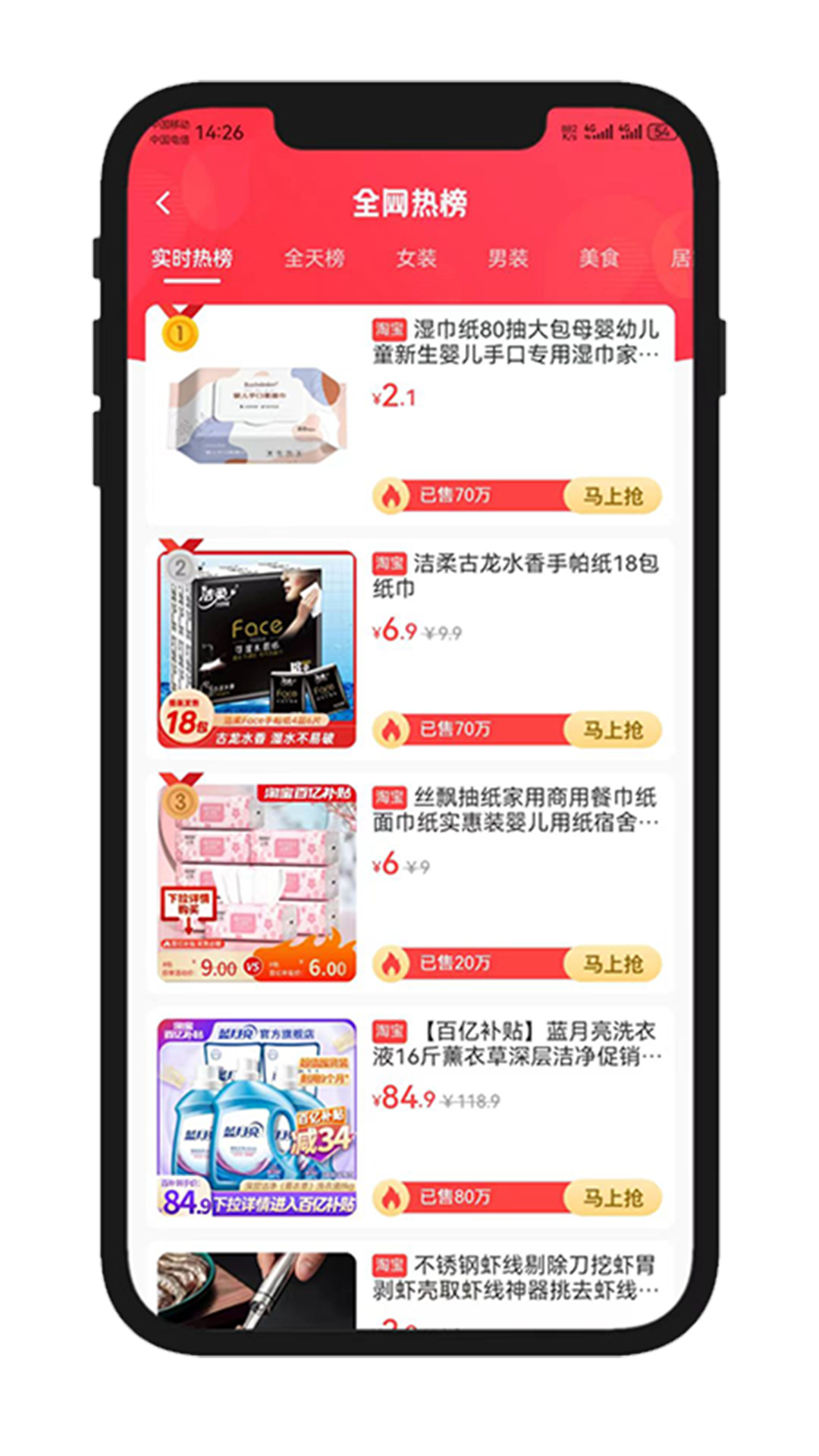Image resolution: width=819 pixels, height=1456 pixels.
Task: Open the 不锈钢虾线剔除刀 listing
Action: (x=516, y=1277)
